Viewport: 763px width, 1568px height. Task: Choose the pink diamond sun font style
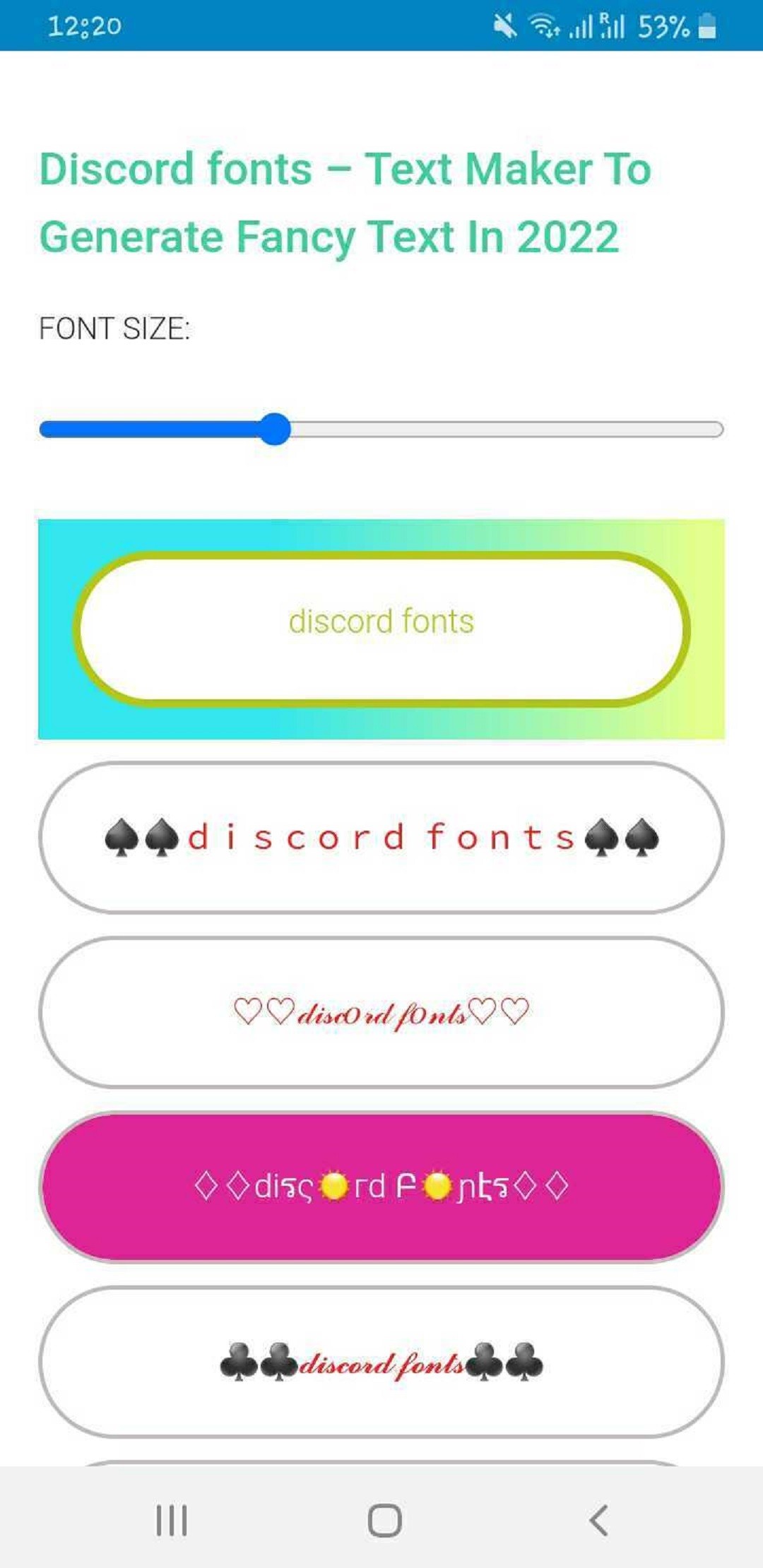(381, 1187)
